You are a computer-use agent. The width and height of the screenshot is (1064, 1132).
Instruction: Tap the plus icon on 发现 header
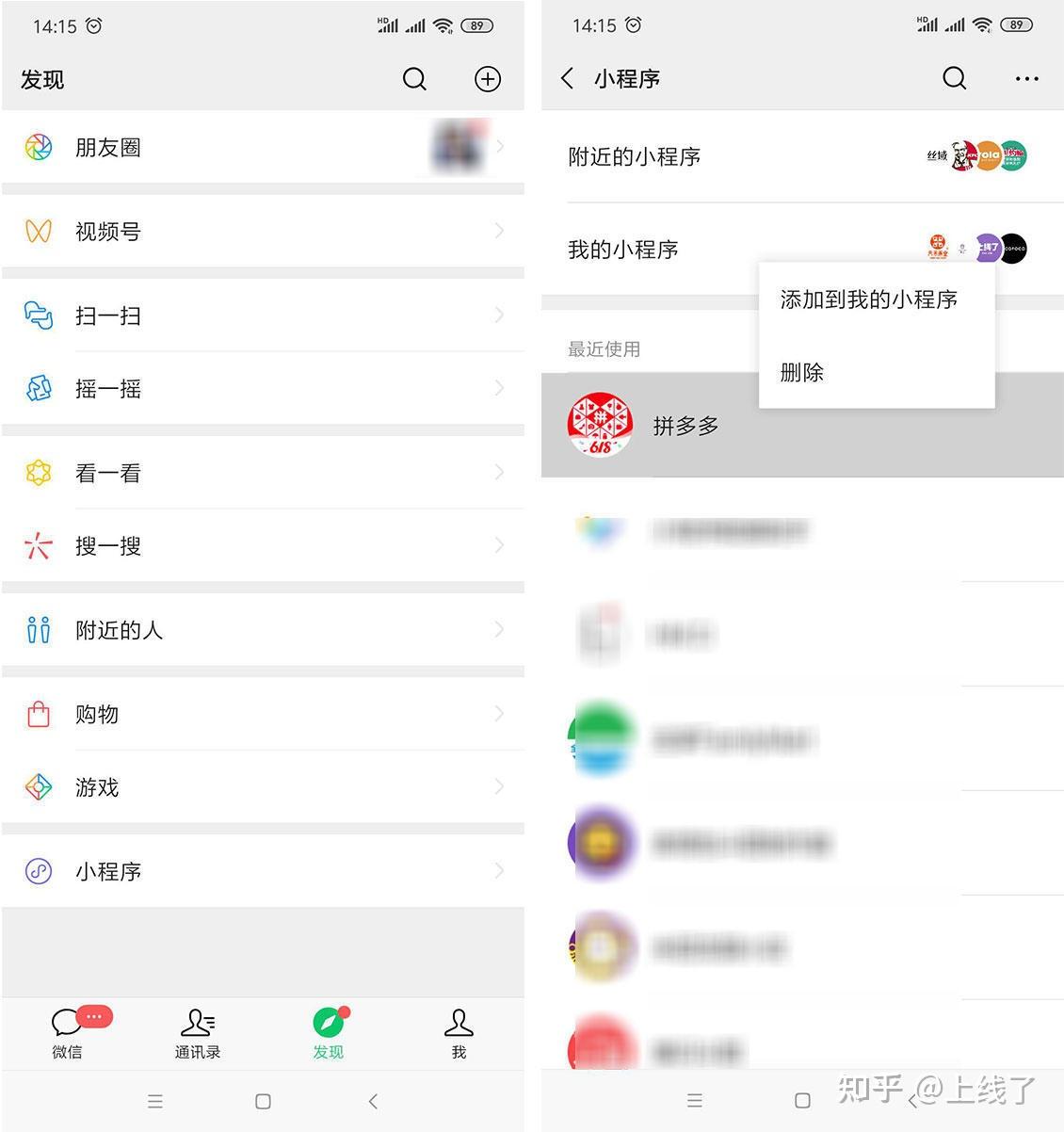coord(487,79)
